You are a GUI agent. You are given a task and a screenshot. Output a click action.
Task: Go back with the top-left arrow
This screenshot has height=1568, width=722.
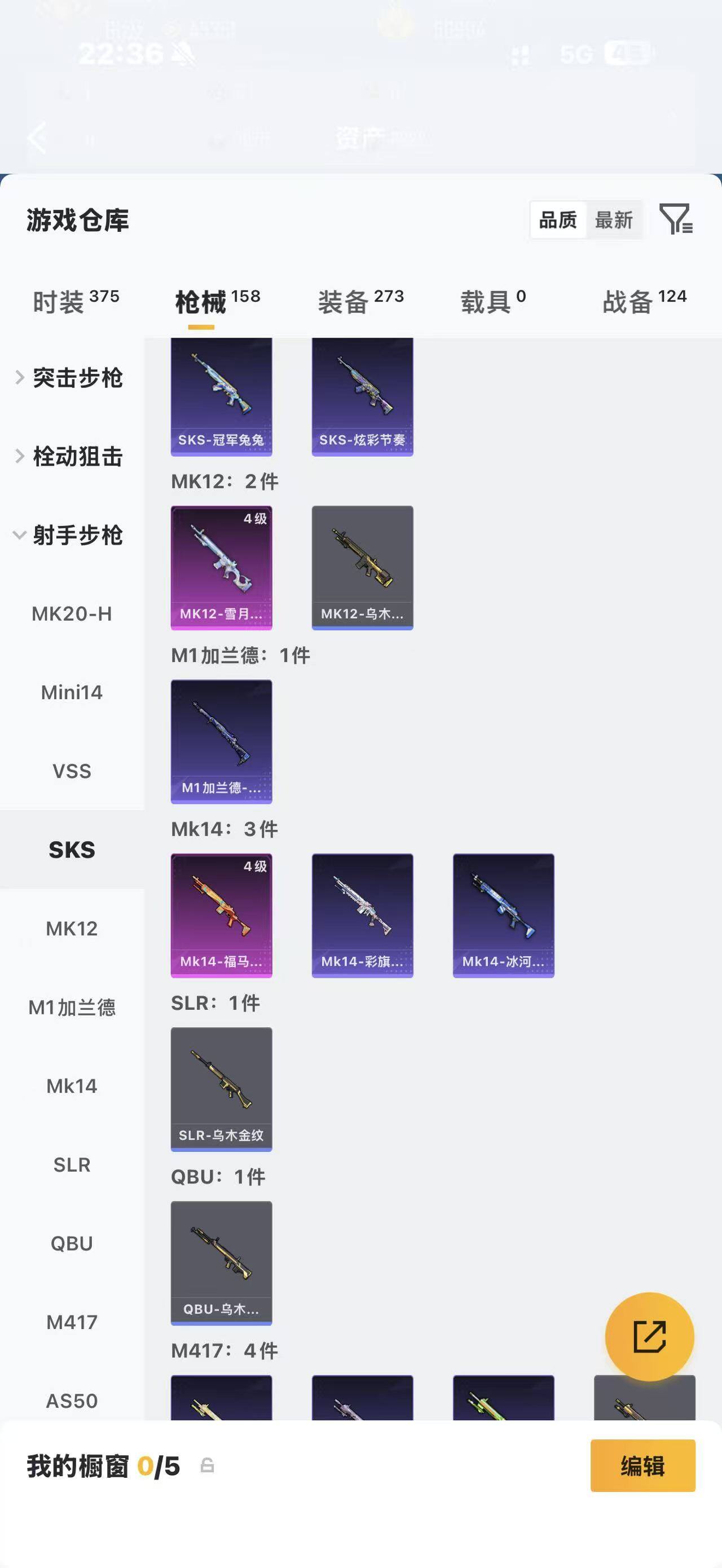coord(37,137)
